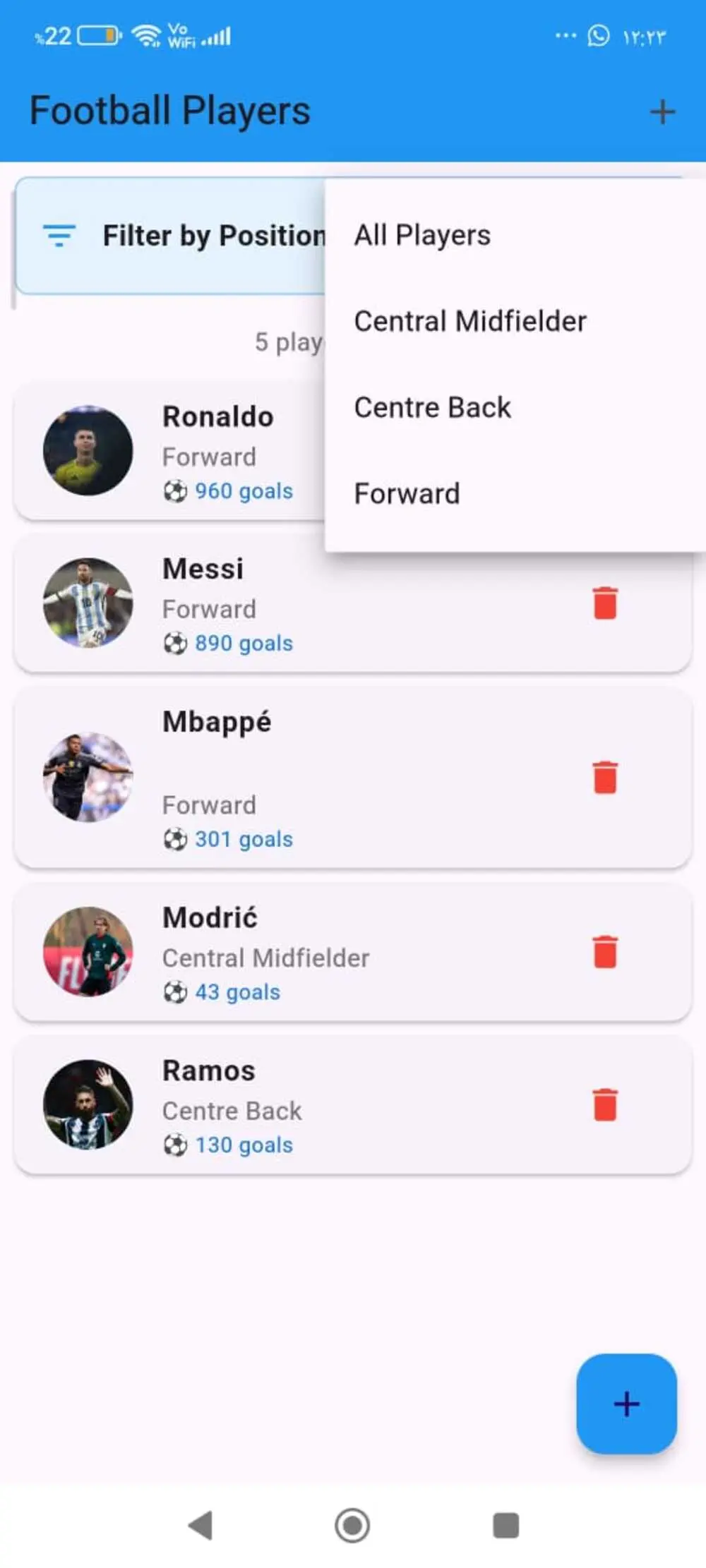Delete Messi from the list
This screenshot has height=1568, width=706.
(x=605, y=603)
